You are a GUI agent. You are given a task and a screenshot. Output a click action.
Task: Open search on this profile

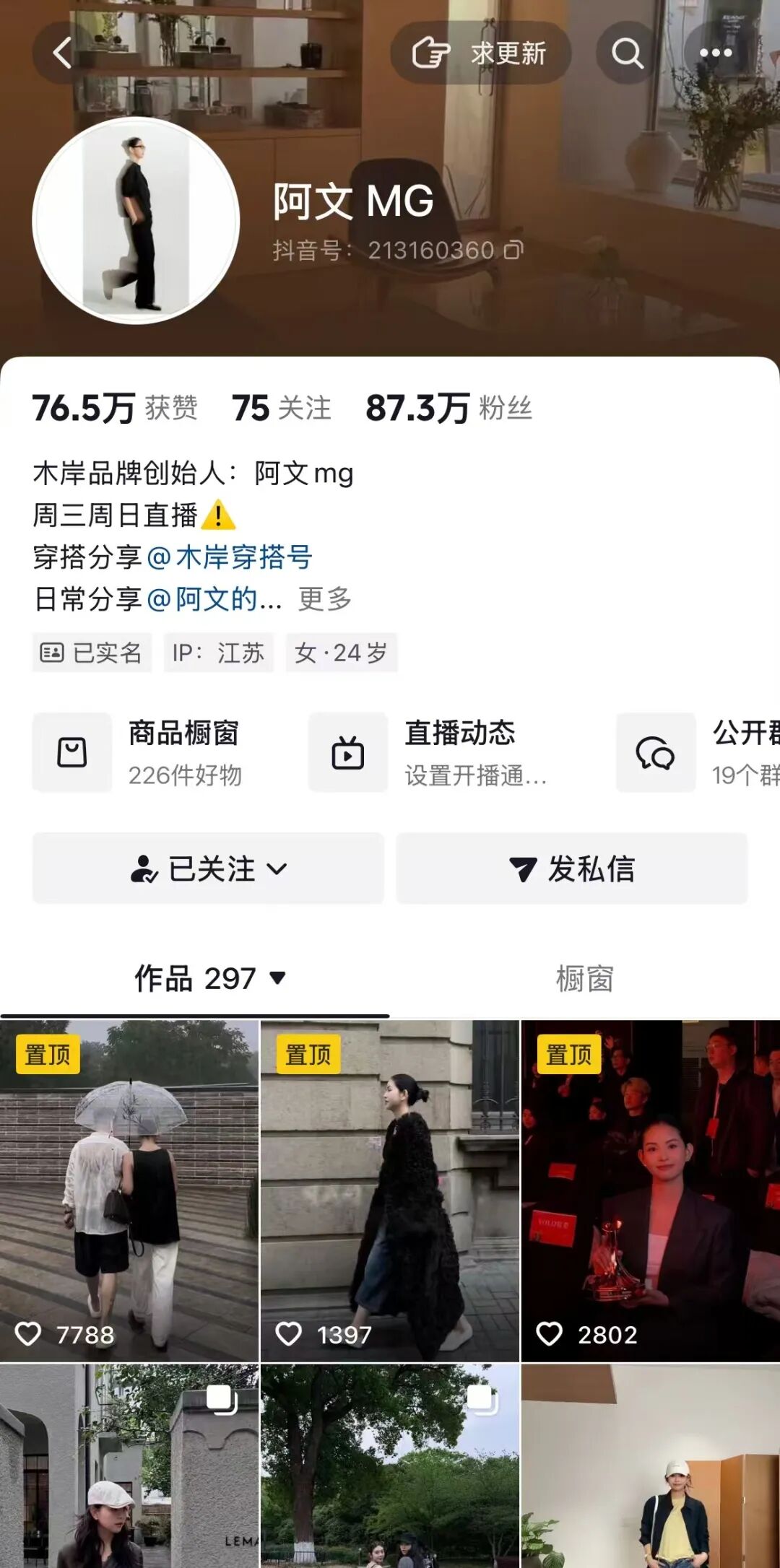(627, 53)
